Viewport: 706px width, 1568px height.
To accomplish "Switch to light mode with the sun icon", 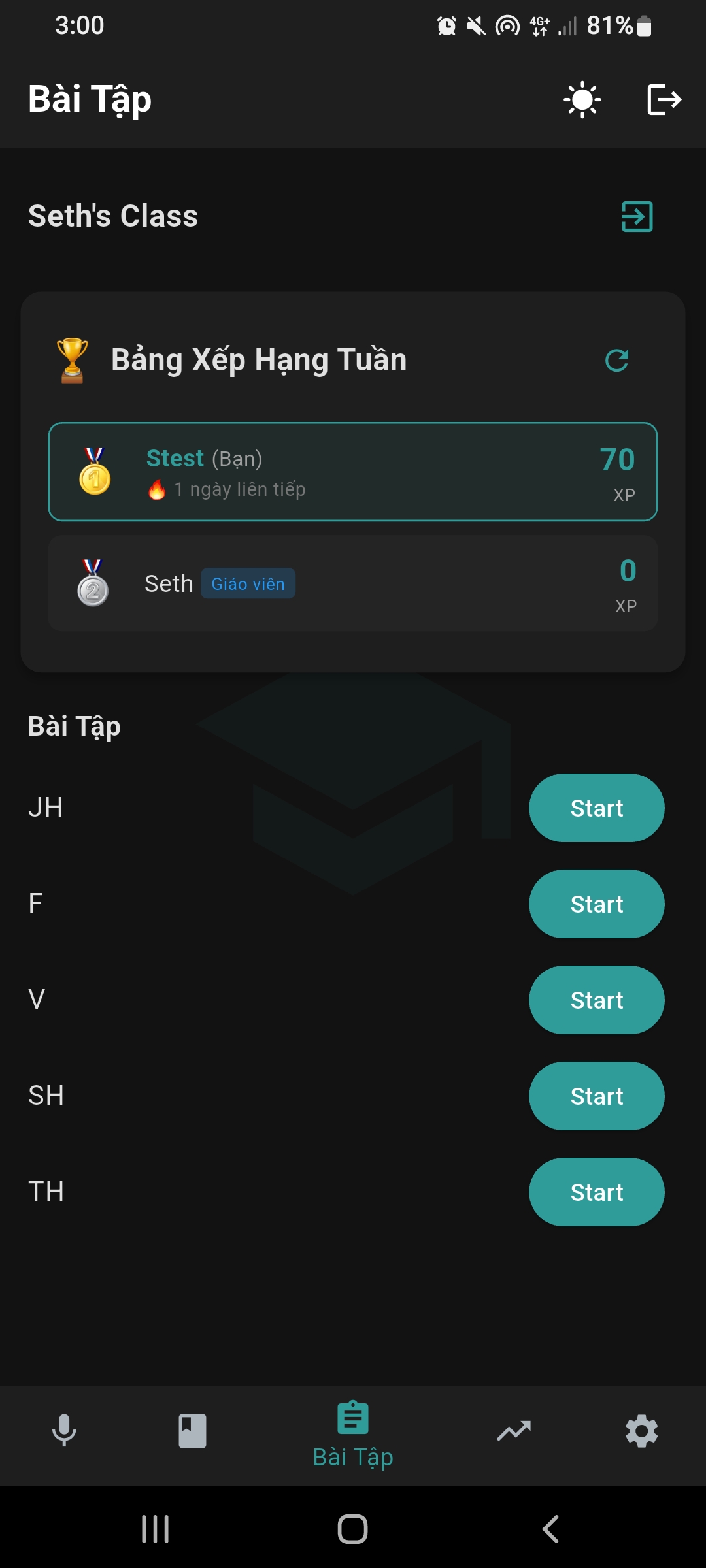I will [580, 99].
